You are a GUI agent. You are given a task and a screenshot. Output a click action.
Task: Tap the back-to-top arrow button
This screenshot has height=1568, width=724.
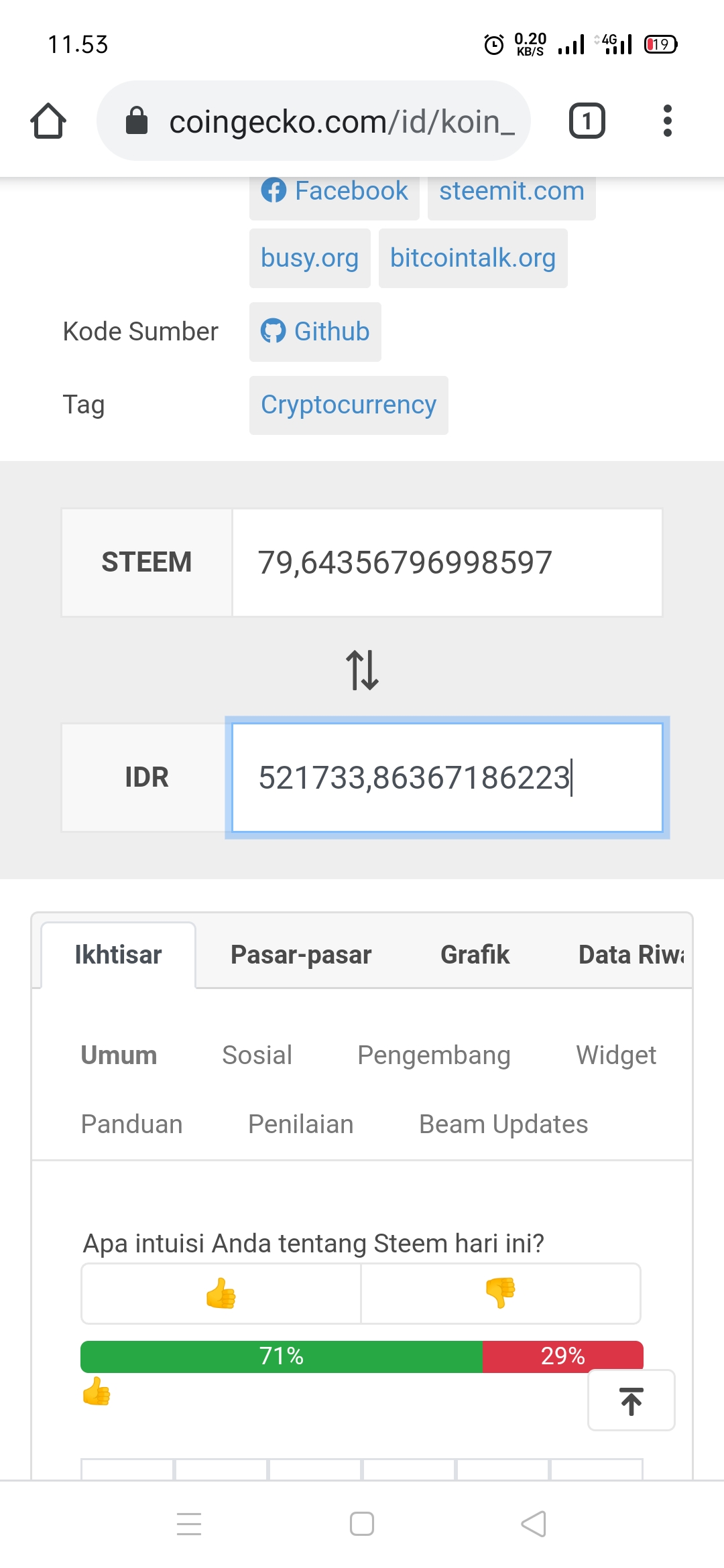(x=631, y=1400)
